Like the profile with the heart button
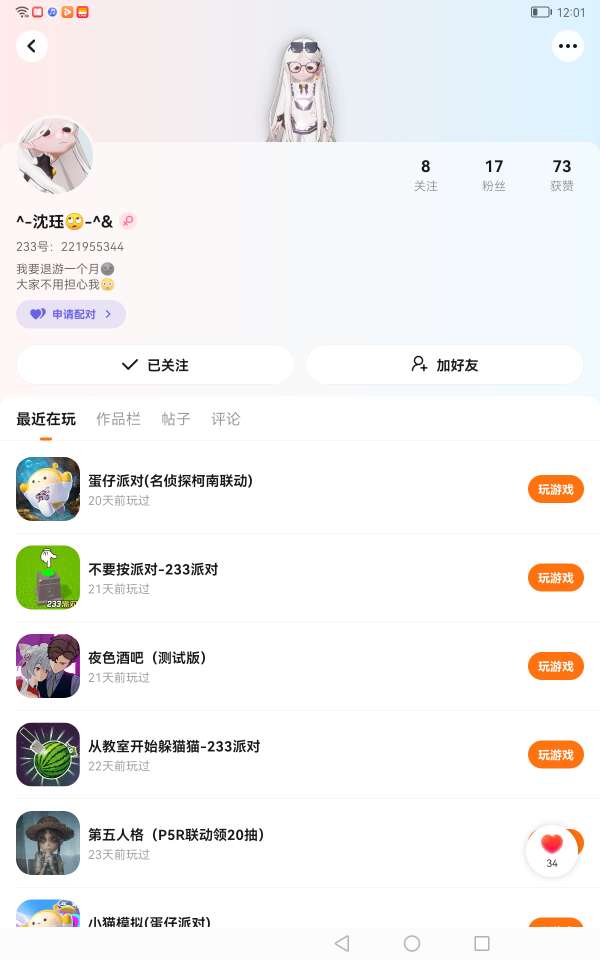 [552, 849]
